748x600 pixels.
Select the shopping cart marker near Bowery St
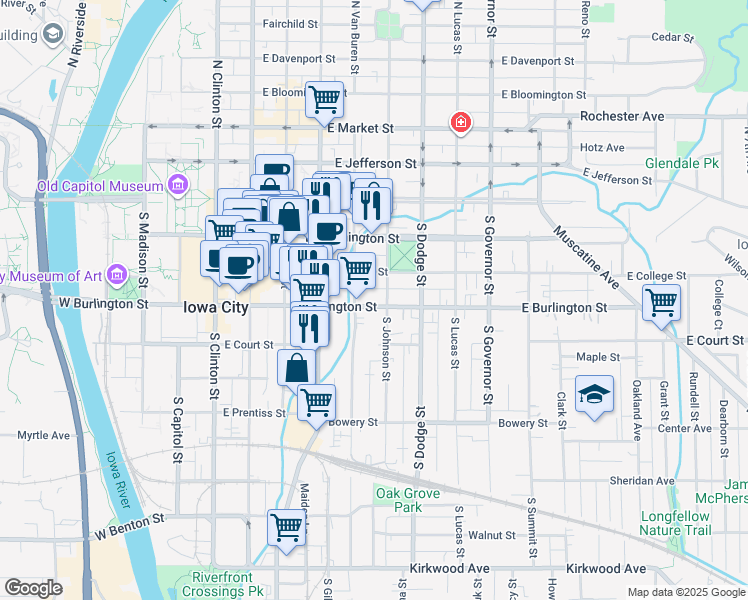[x=316, y=402]
